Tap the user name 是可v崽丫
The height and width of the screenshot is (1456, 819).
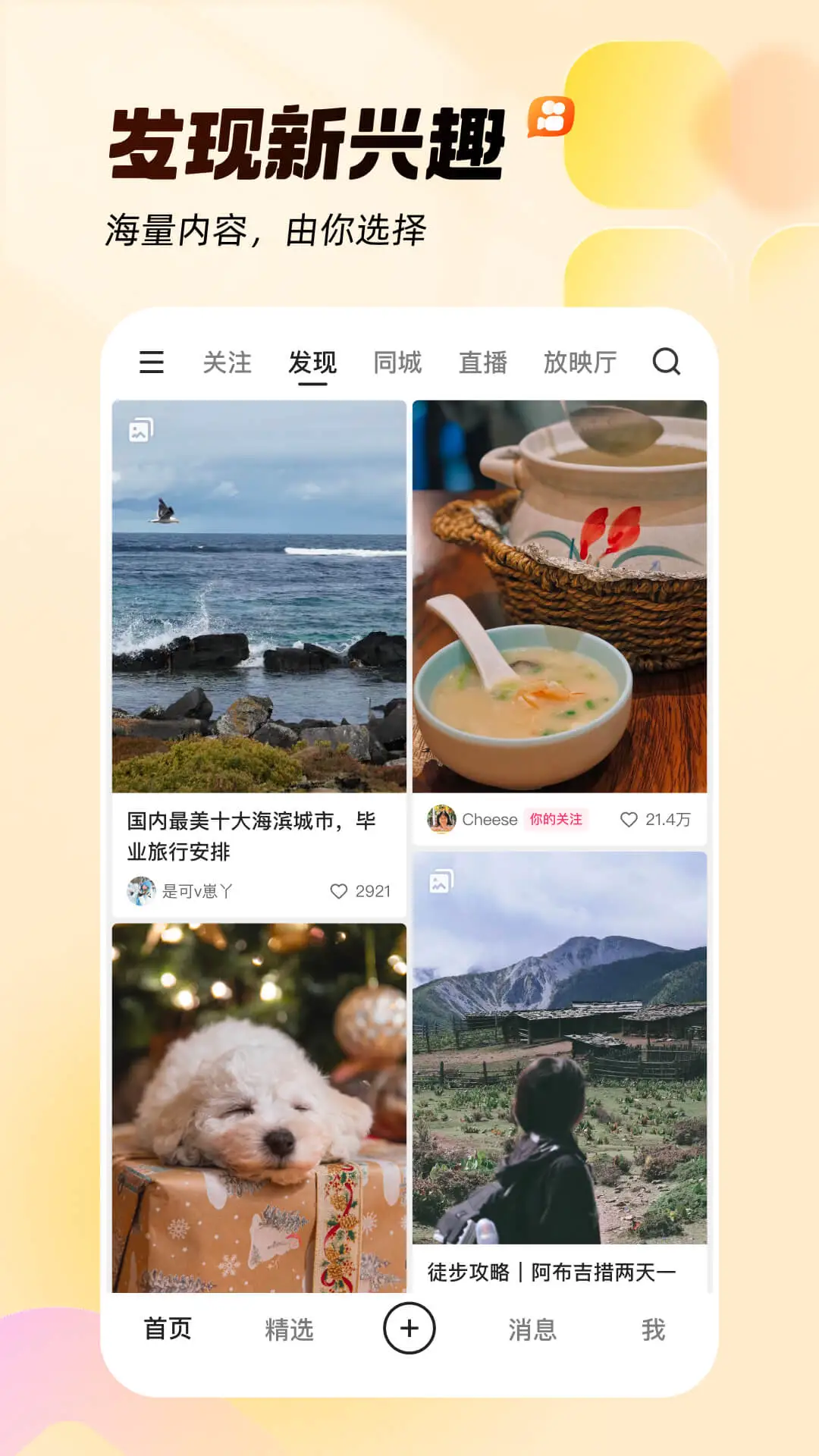point(196,892)
